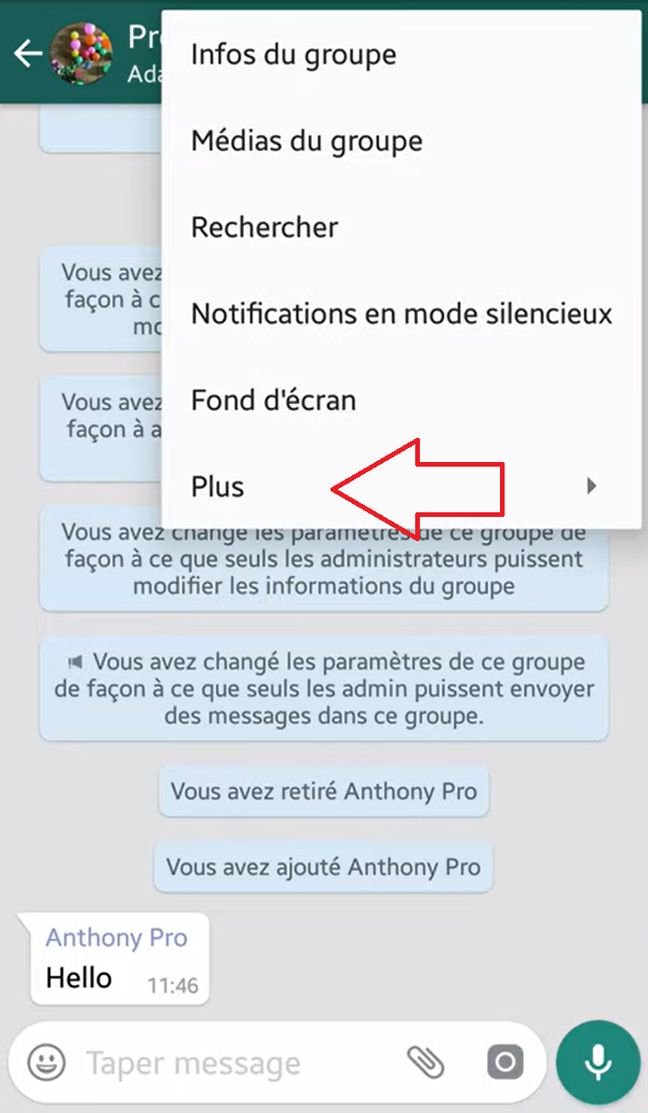Open the camera icon
The width and height of the screenshot is (648, 1113).
[505, 1063]
